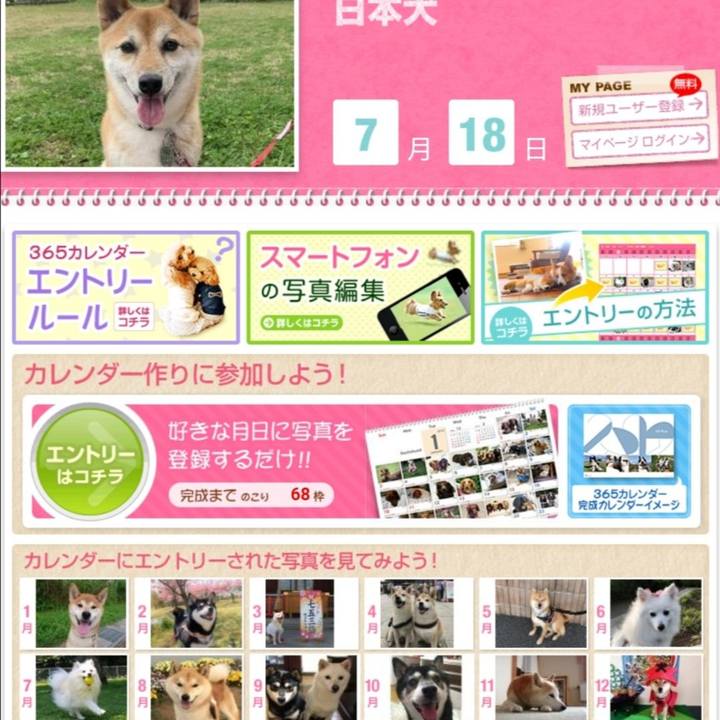Open the 8月 shiba photo
This screenshot has height=720, width=720.
point(196,689)
